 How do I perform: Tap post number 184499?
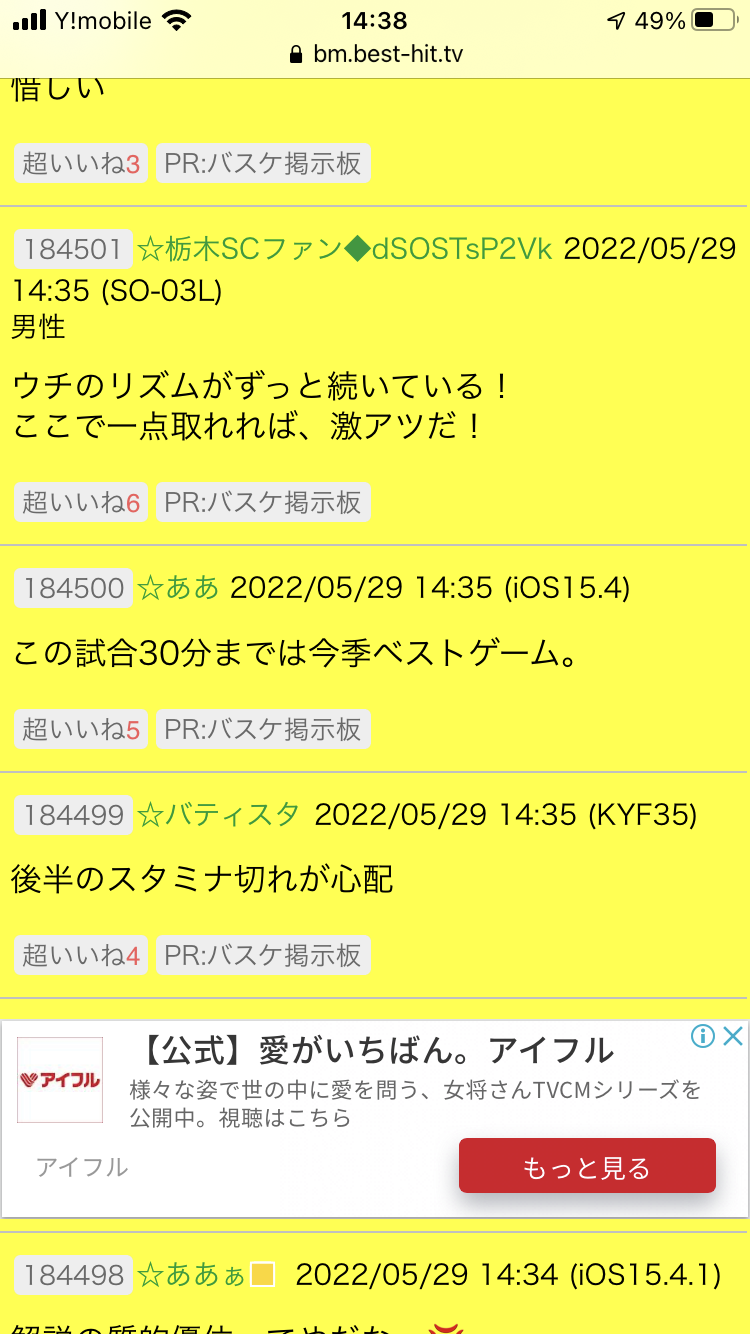pyautogui.click(x=74, y=815)
